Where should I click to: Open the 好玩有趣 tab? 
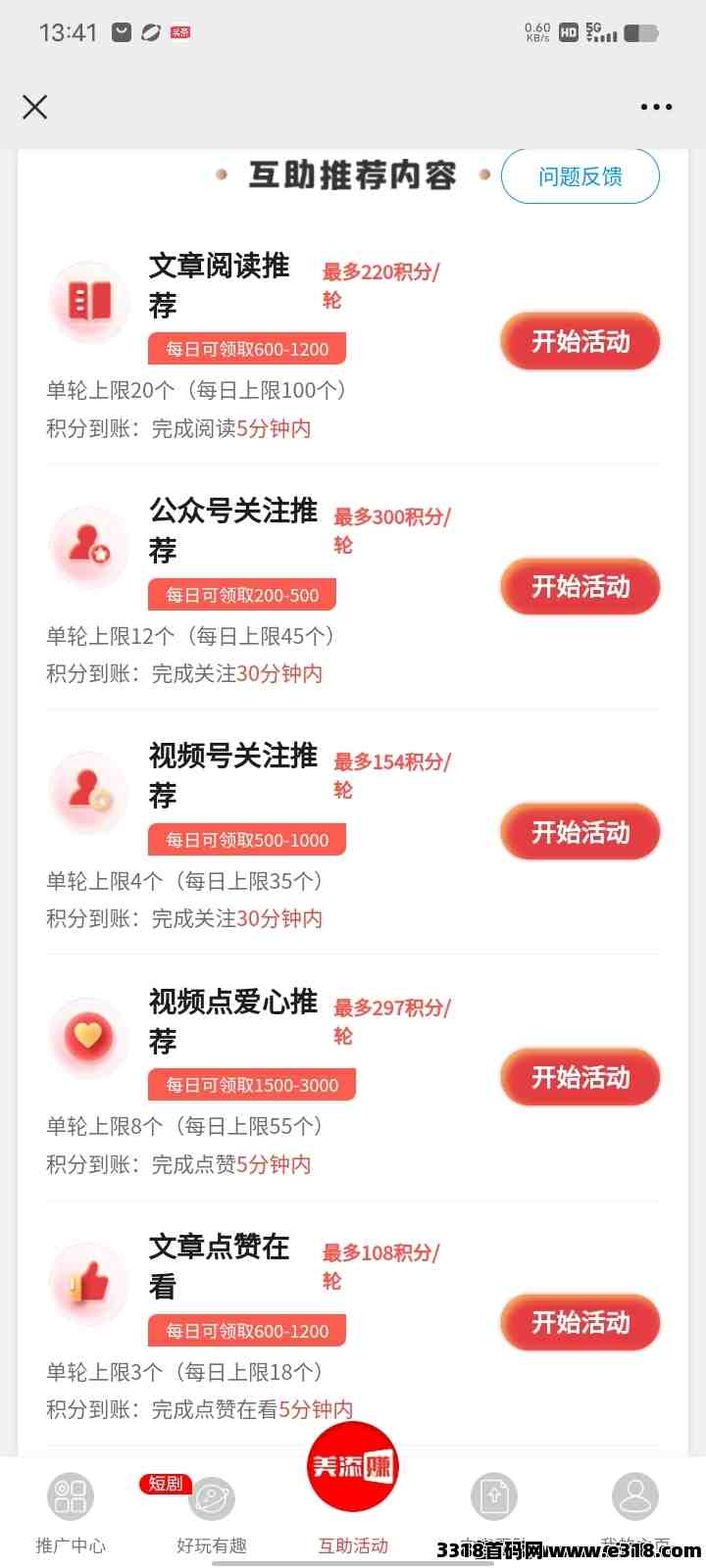212,1514
